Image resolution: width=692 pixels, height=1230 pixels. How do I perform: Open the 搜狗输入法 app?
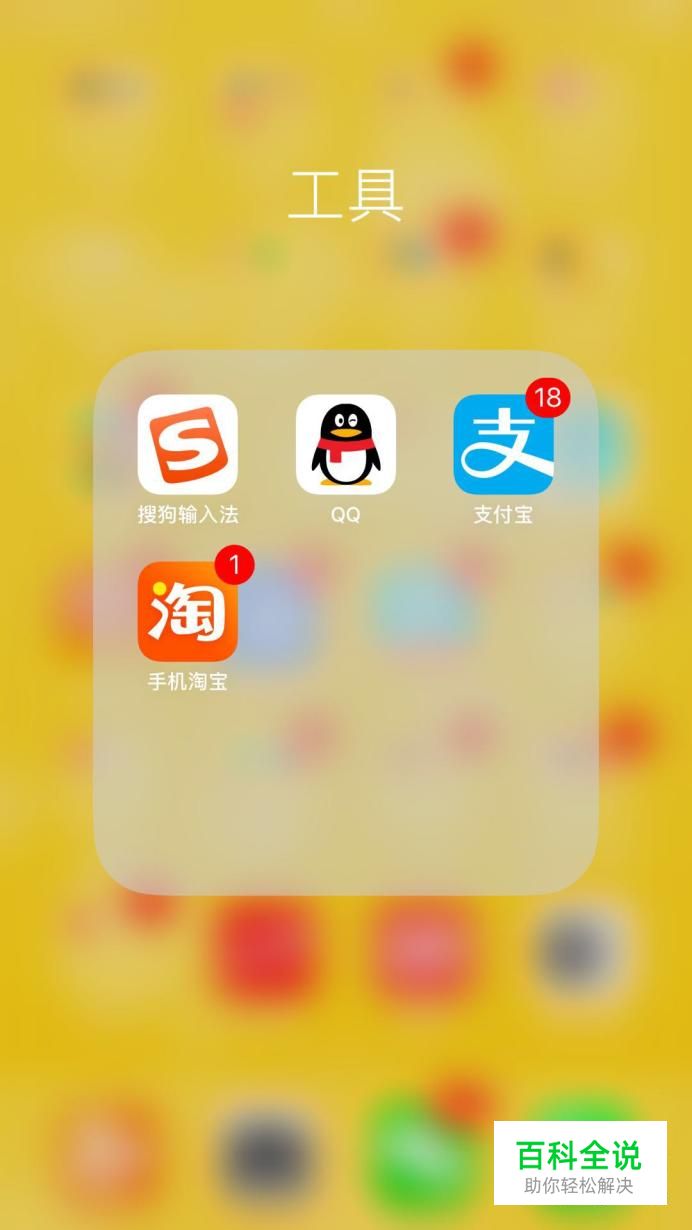[187, 445]
